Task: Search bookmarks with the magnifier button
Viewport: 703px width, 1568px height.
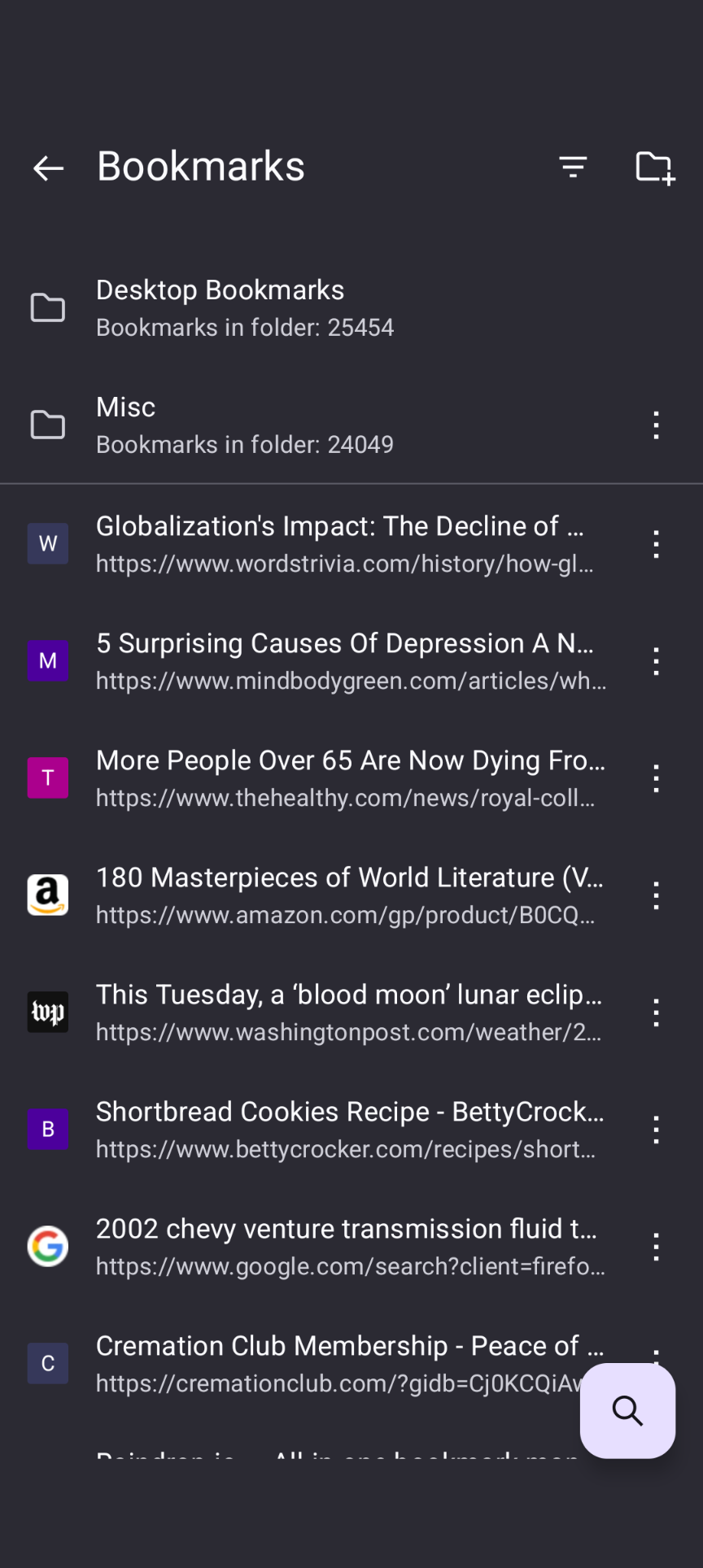Action: pos(627,1411)
